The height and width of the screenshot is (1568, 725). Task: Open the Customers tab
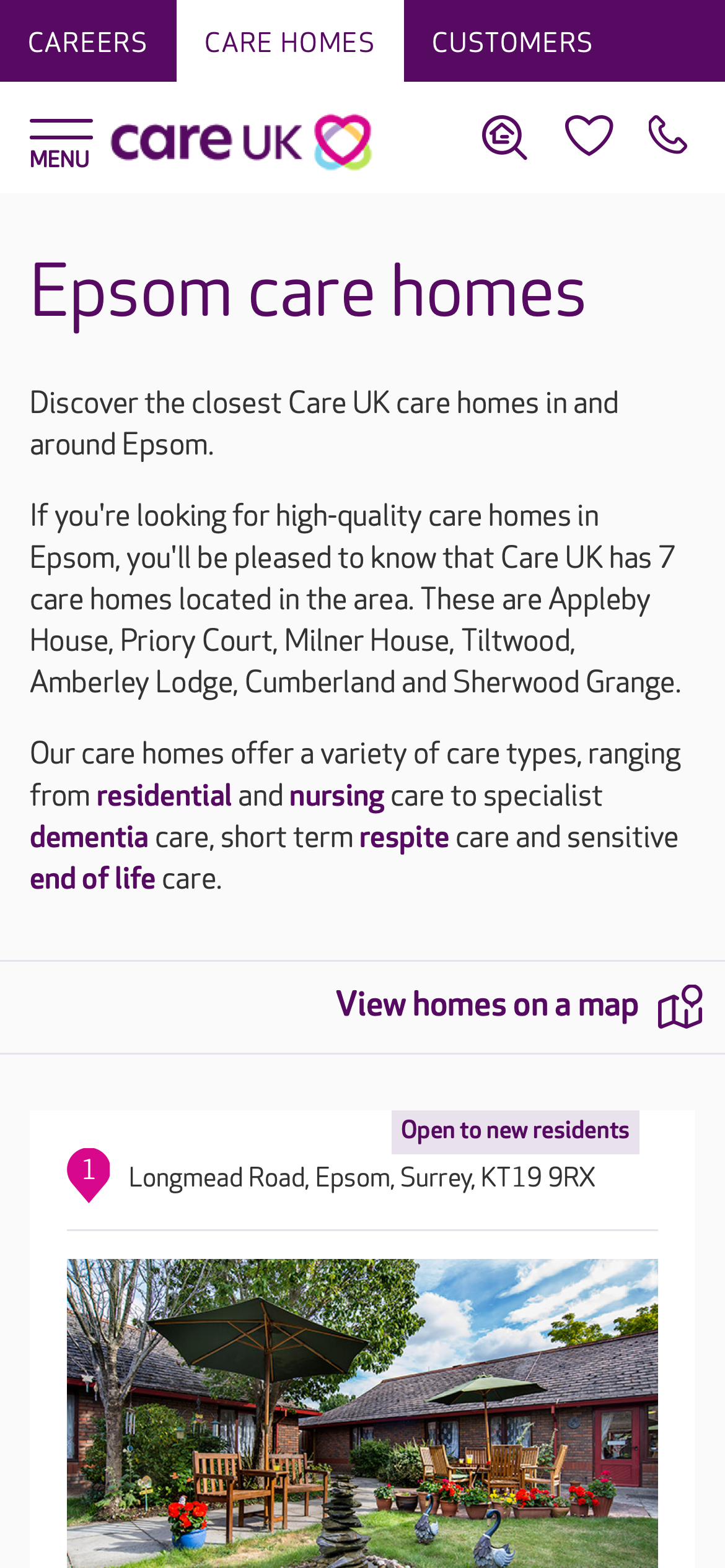512,42
